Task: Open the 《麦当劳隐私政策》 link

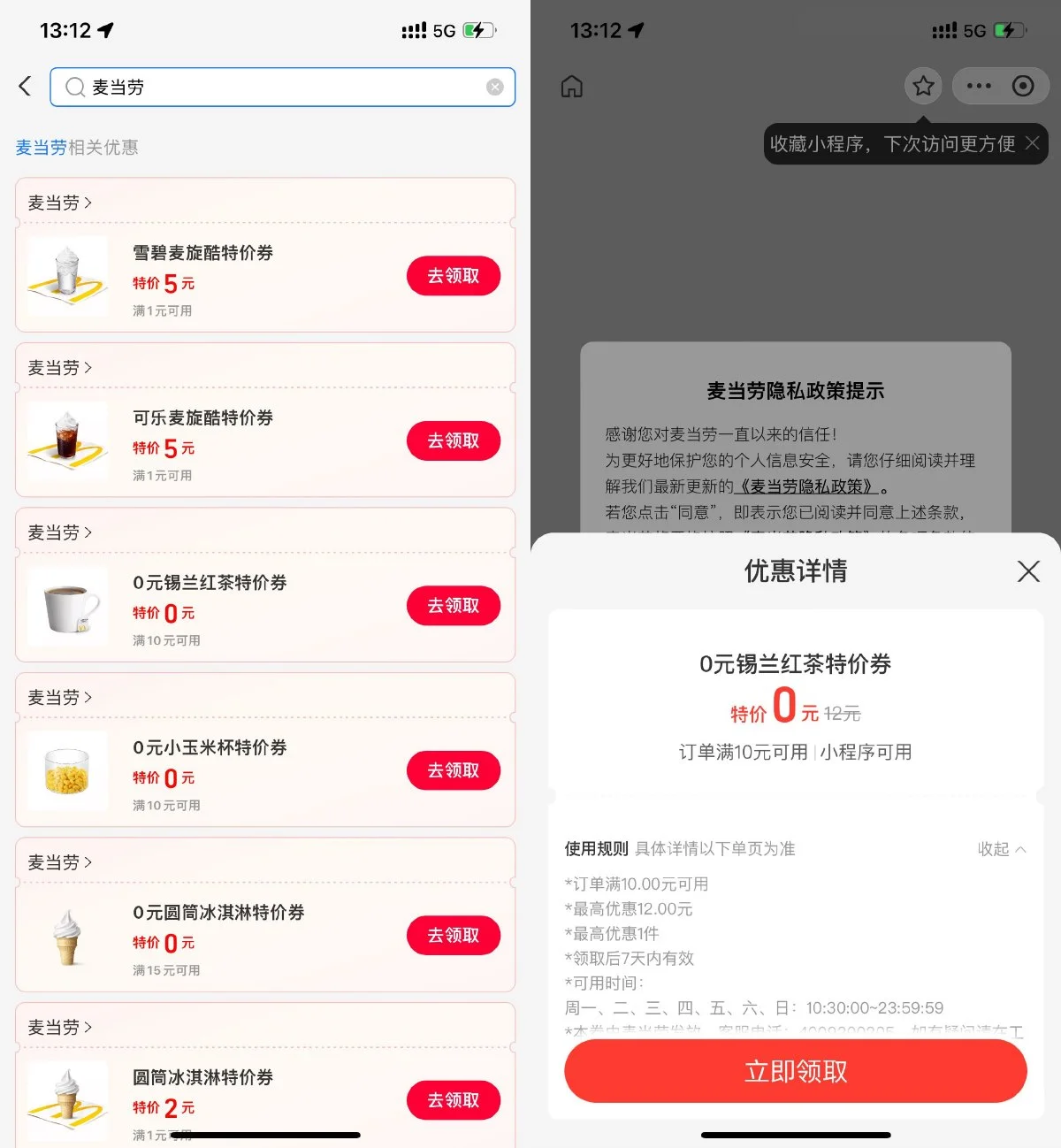Action: click(x=806, y=486)
